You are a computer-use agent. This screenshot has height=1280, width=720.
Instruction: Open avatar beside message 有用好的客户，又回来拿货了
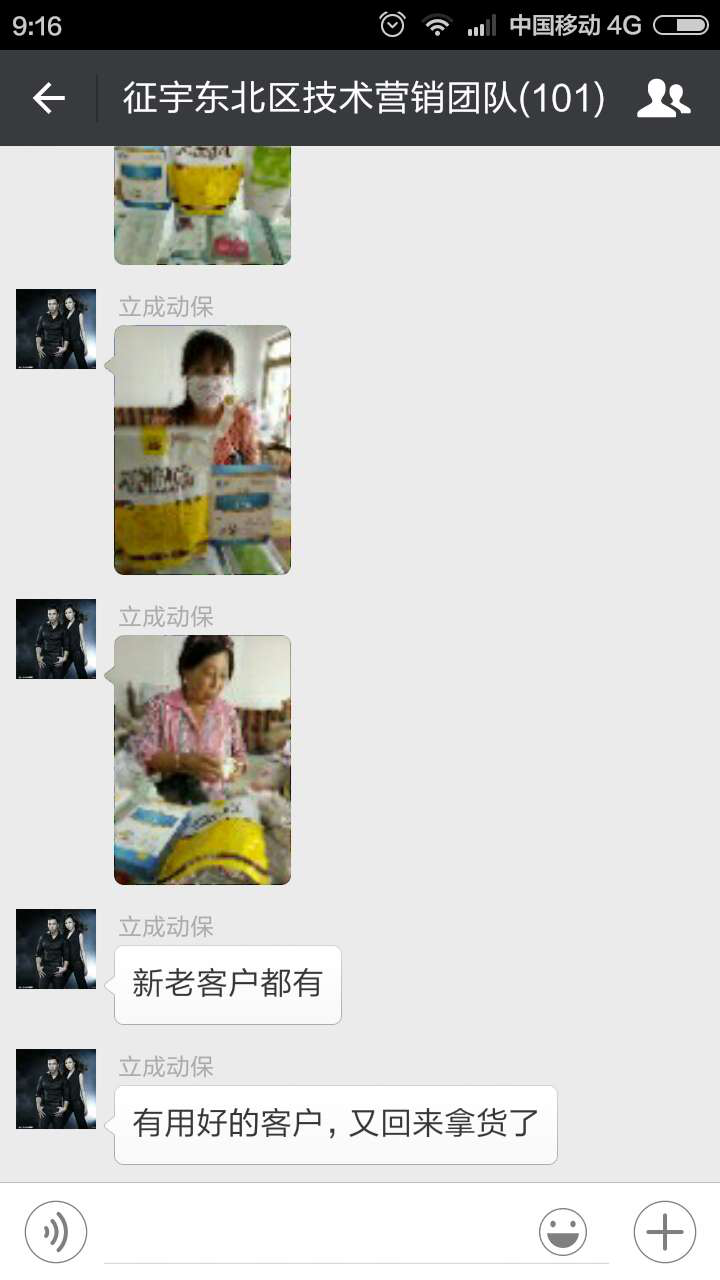(56, 1089)
